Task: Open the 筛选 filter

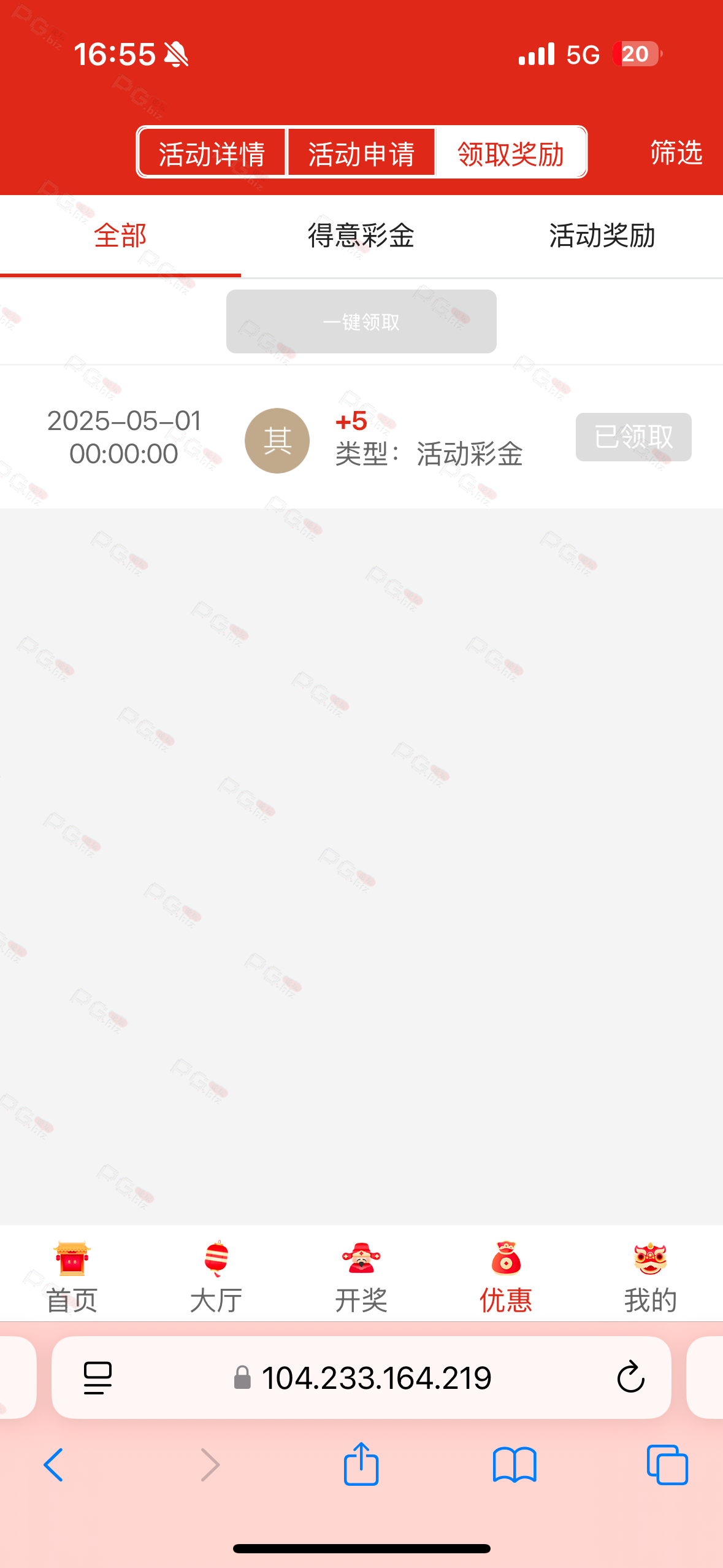Action: click(x=676, y=153)
